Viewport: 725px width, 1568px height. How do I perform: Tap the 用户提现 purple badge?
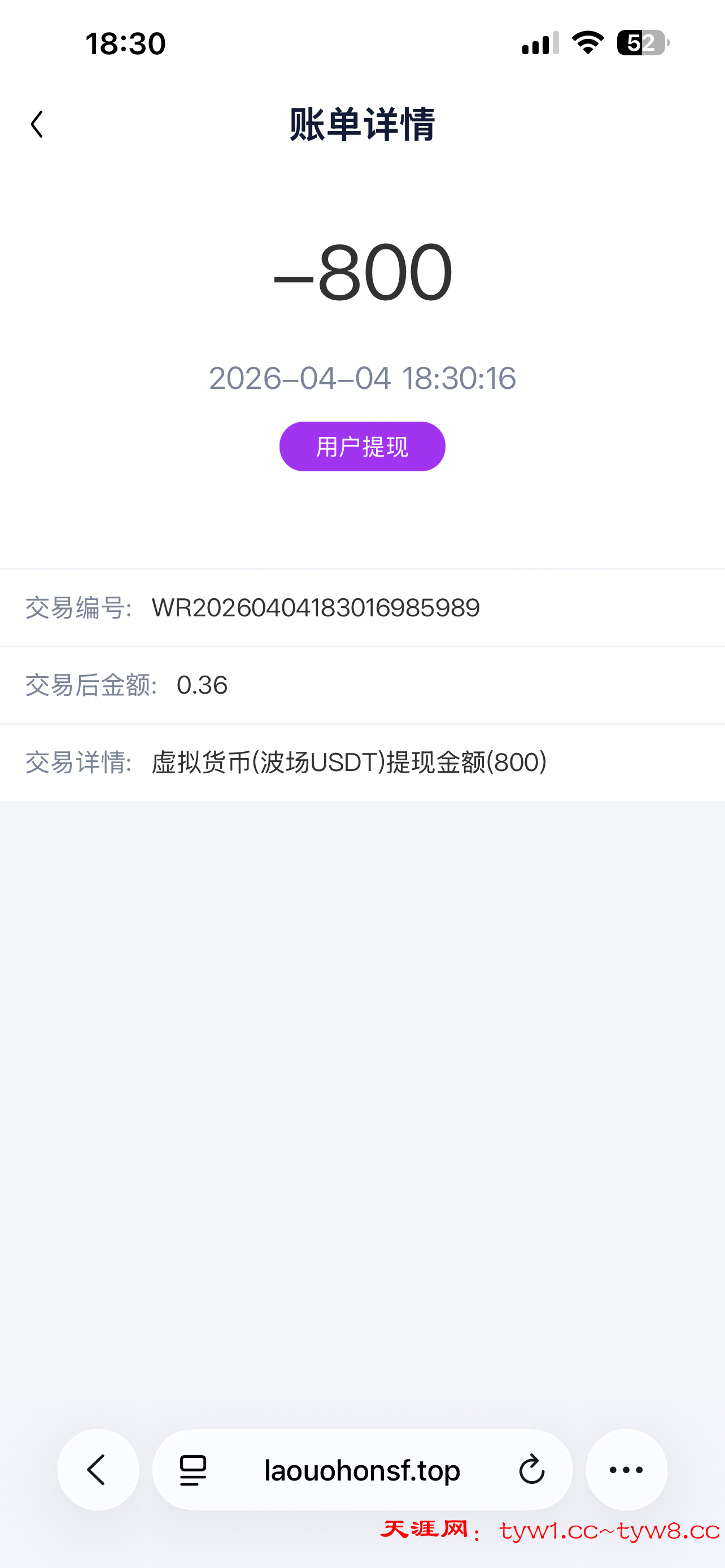click(362, 446)
